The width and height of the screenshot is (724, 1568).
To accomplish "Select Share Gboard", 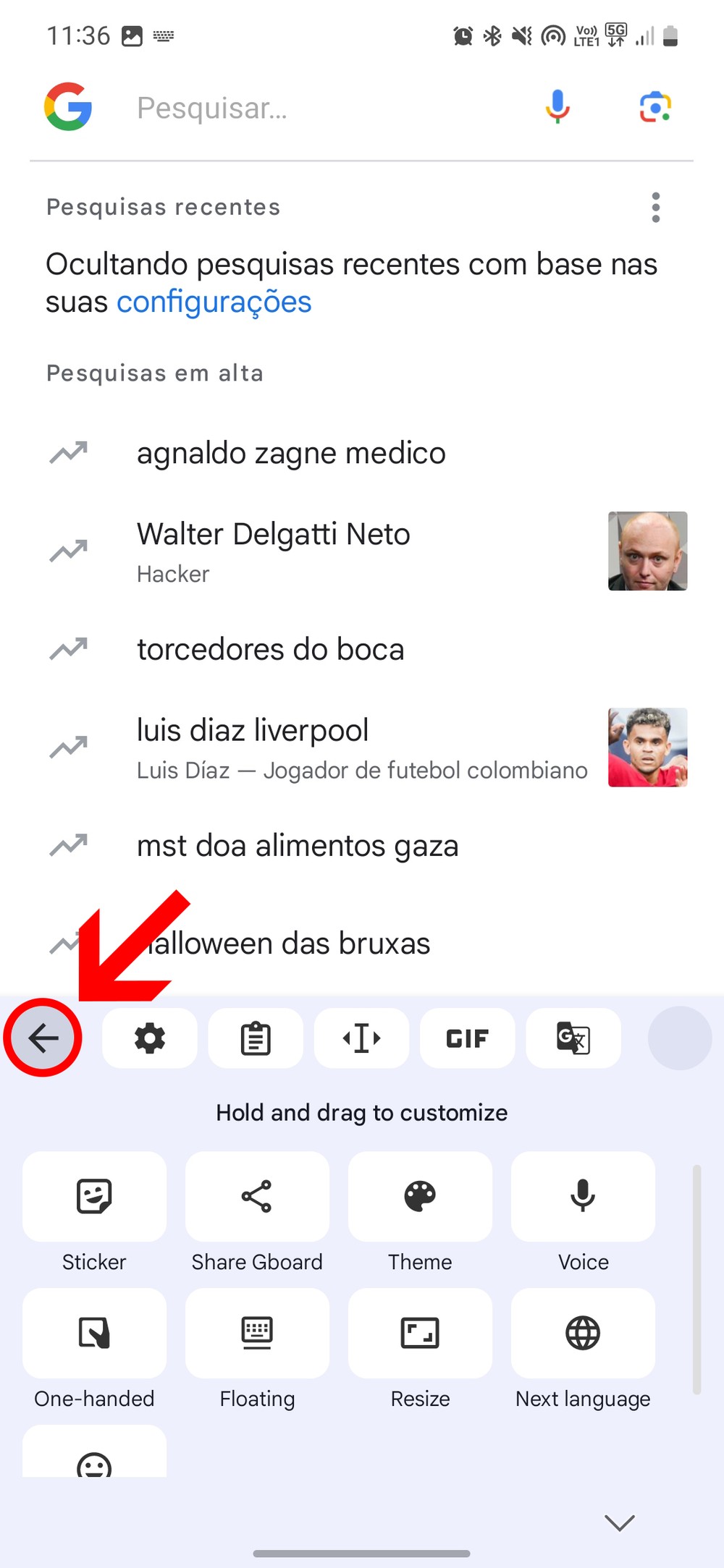I will [257, 1197].
